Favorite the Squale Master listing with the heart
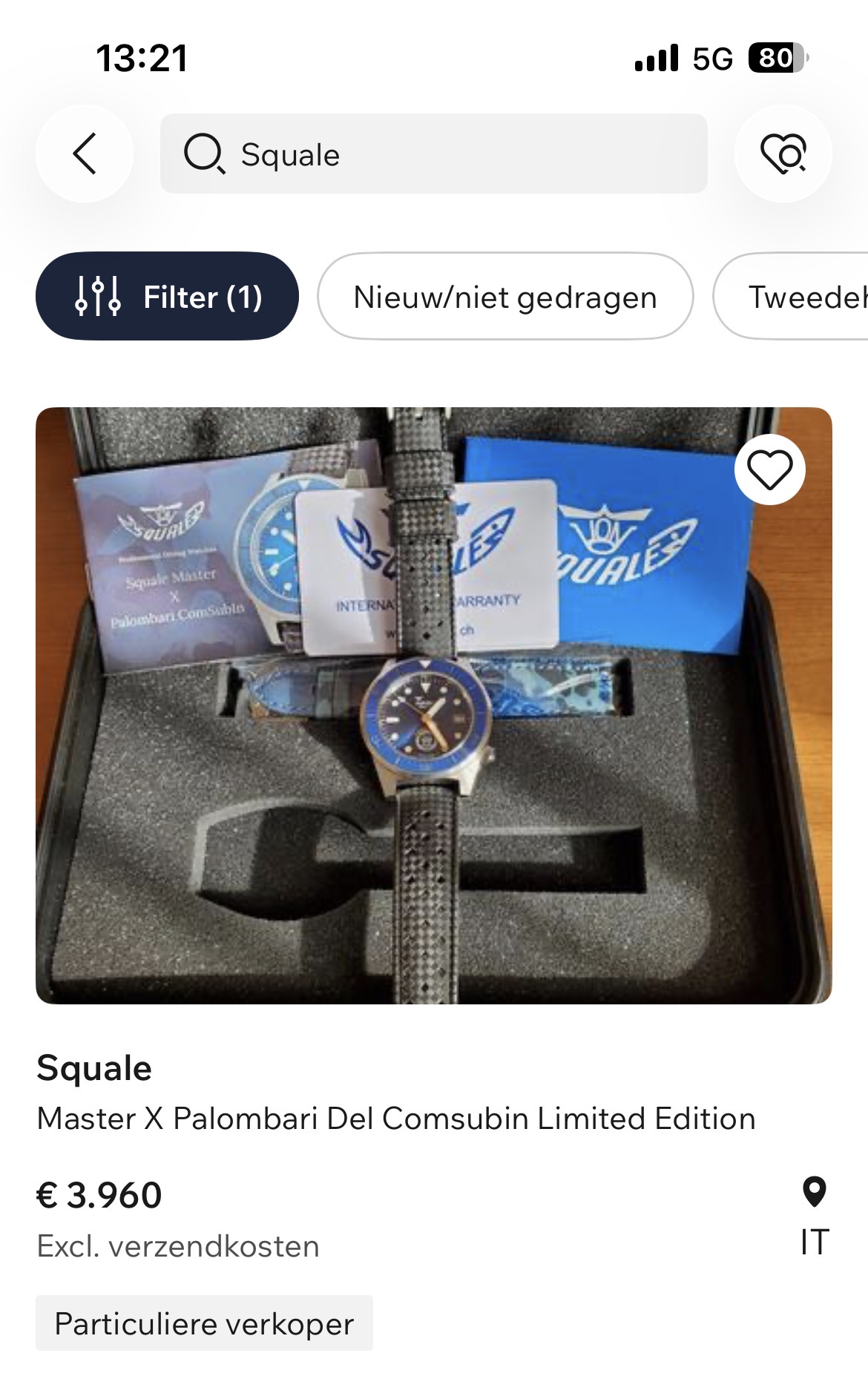Image resolution: width=868 pixels, height=1399 pixels. [769, 470]
